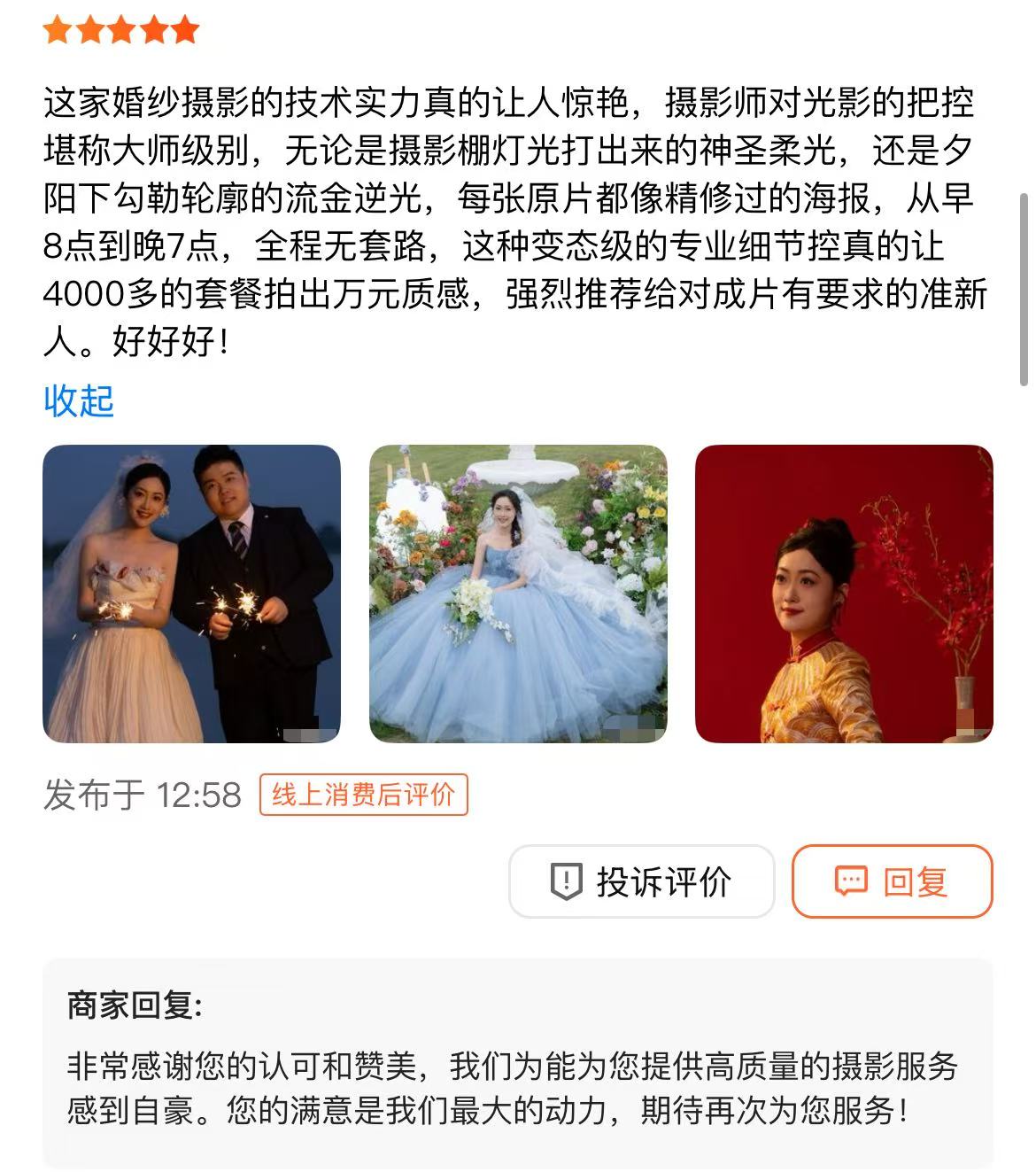
Task: Tap the 投诉评价 button
Action: (641, 881)
